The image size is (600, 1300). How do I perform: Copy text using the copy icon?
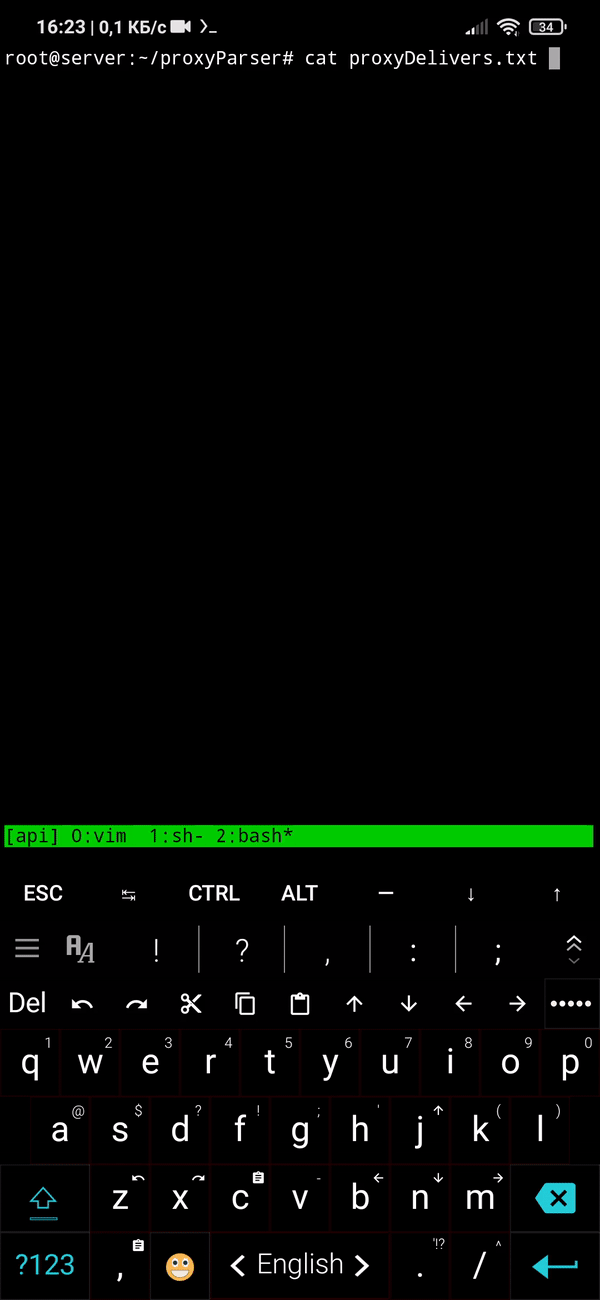pos(245,1003)
